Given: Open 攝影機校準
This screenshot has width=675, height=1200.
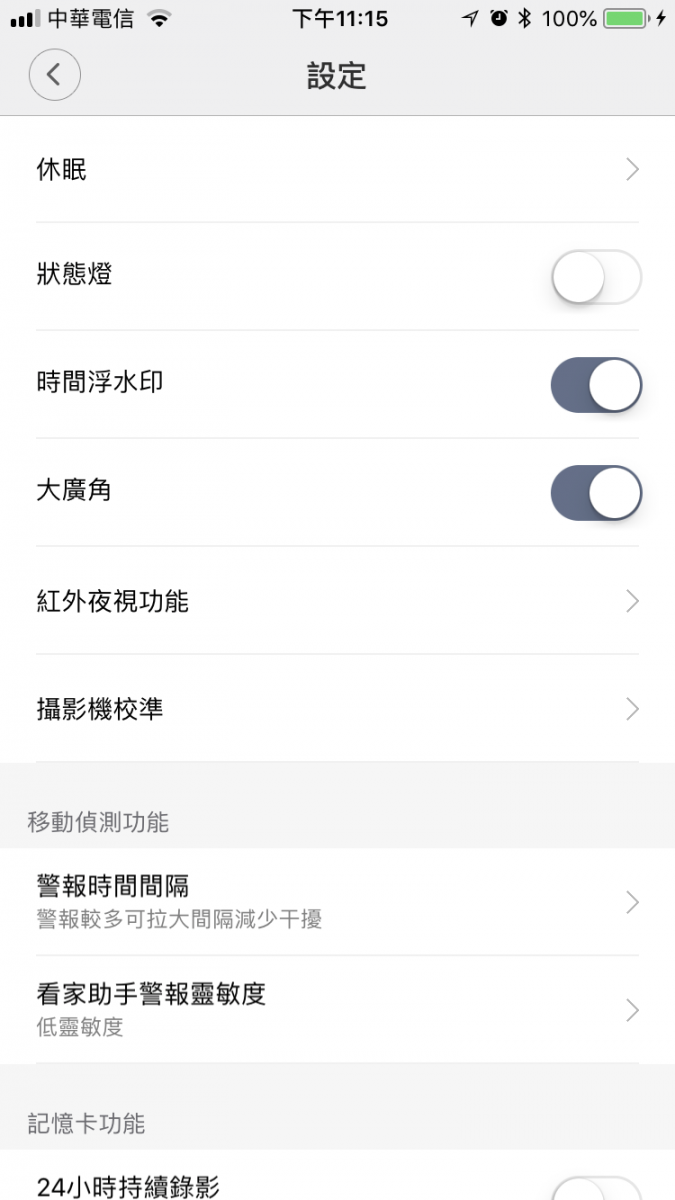Looking at the screenshot, I should coord(337,709).
